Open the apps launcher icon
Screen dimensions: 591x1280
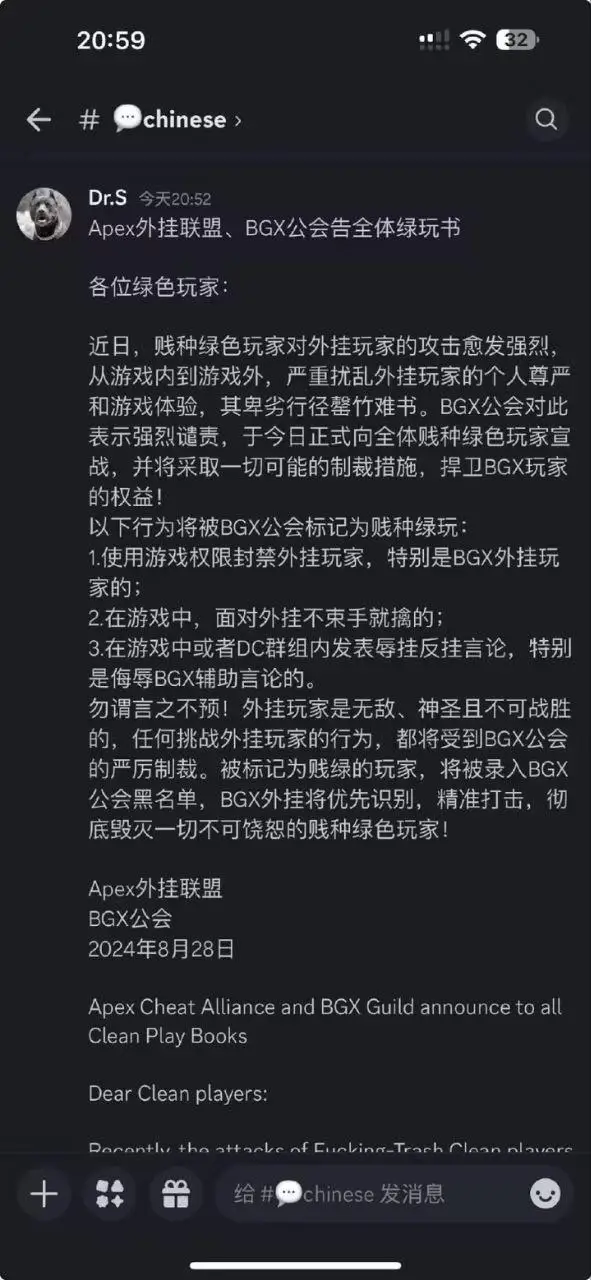110,1194
